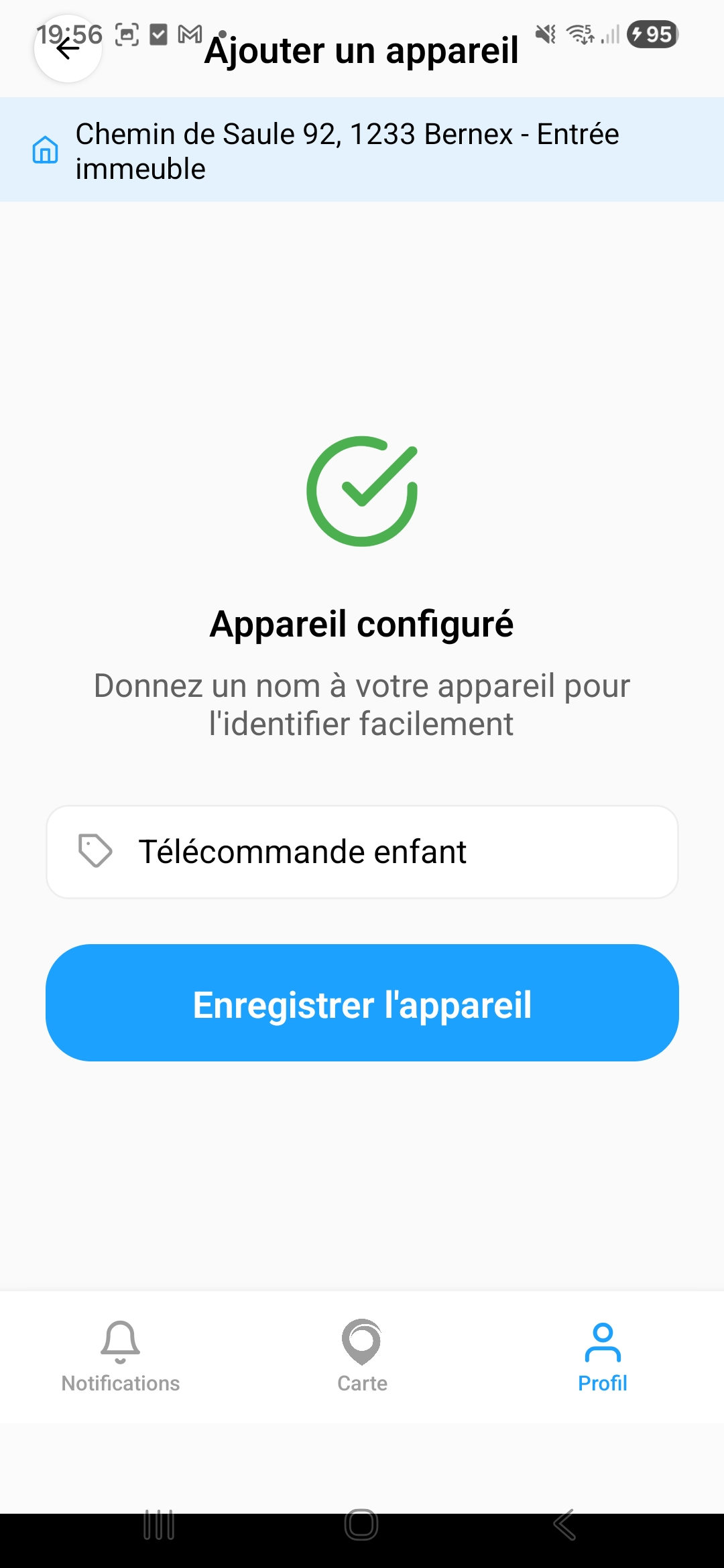This screenshot has width=724, height=1568.
Task: Edit the Télécommande enfant name field
Action: click(x=362, y=851)
